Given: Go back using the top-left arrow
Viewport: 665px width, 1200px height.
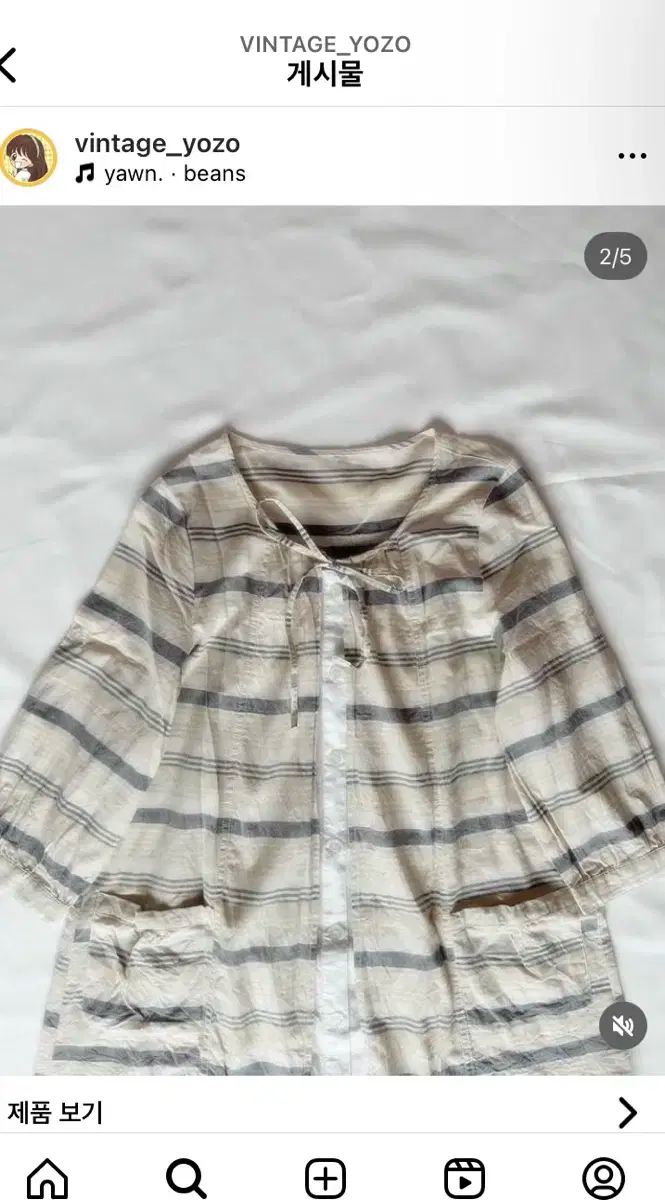Looking at the screenshot, I should pyautogui.click(x=10, y=64).
